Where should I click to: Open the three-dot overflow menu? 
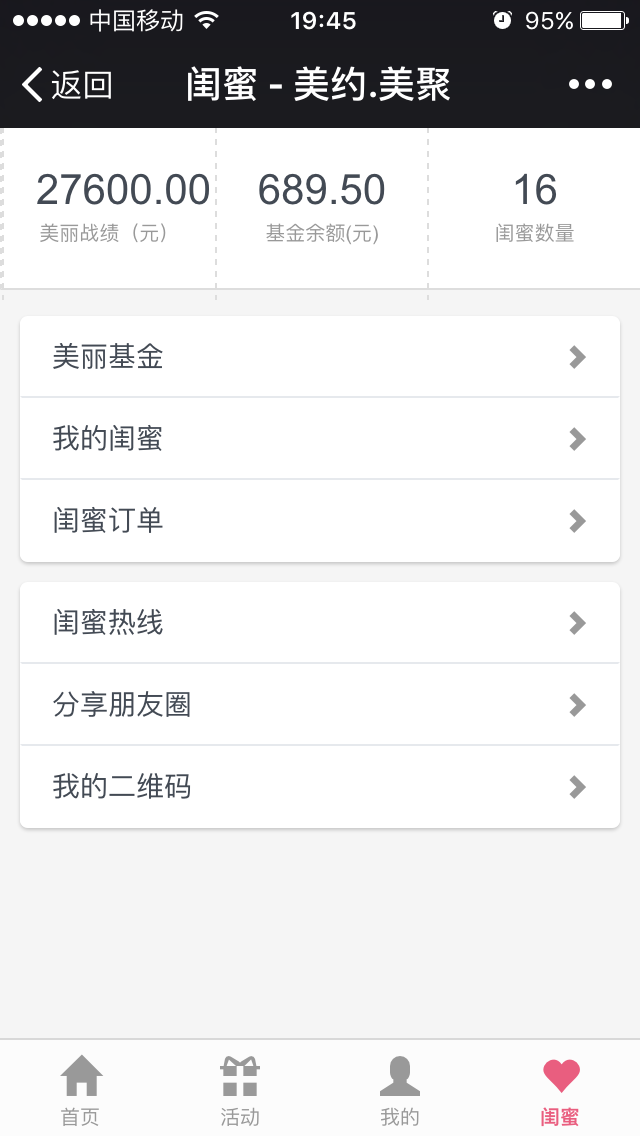tap(590, 86)
